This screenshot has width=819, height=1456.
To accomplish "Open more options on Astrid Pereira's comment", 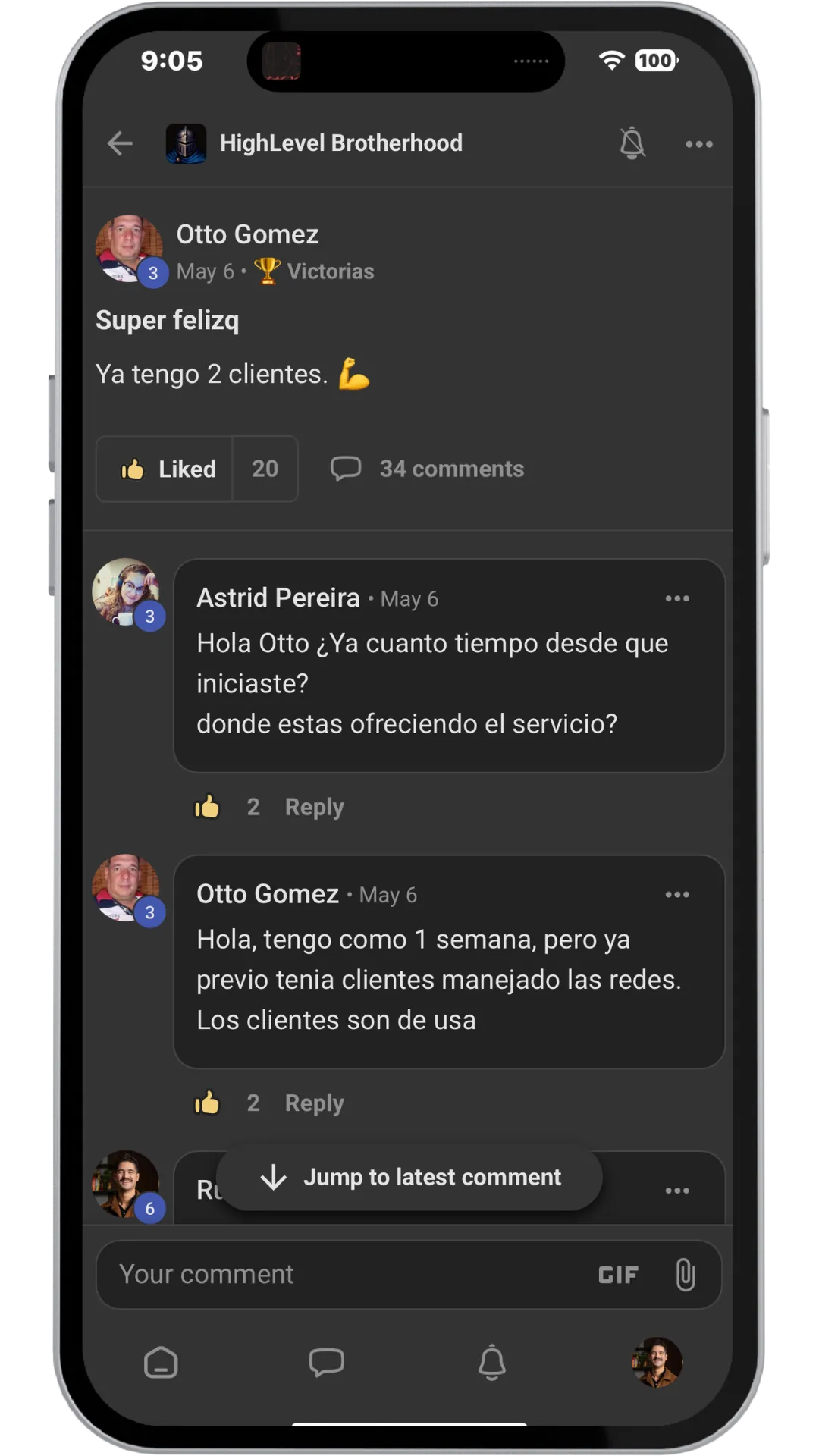I will (x=677, y=598).
